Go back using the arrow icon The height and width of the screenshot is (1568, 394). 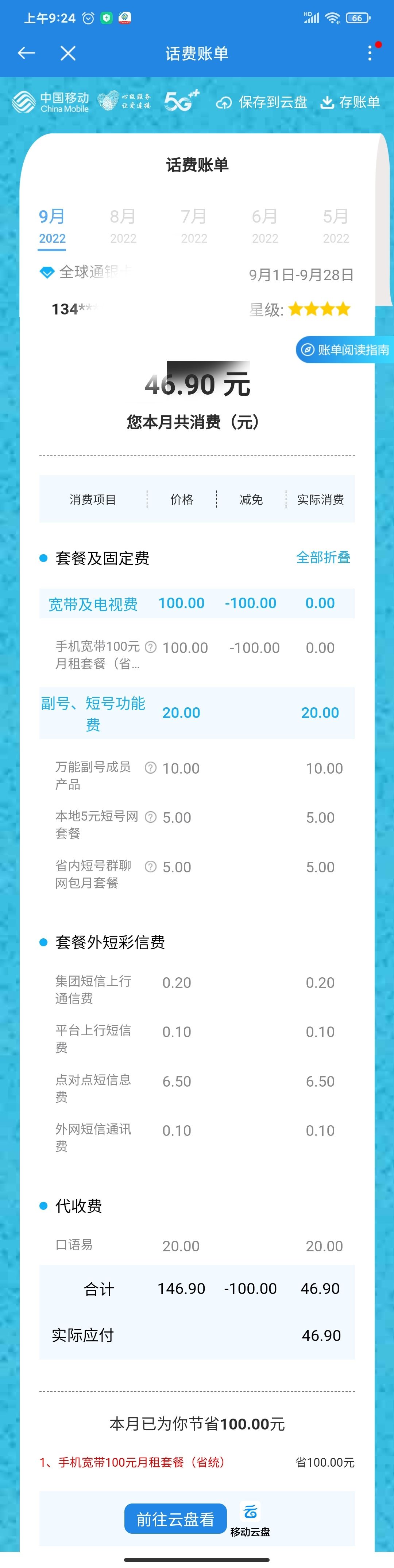coord(26,54)
